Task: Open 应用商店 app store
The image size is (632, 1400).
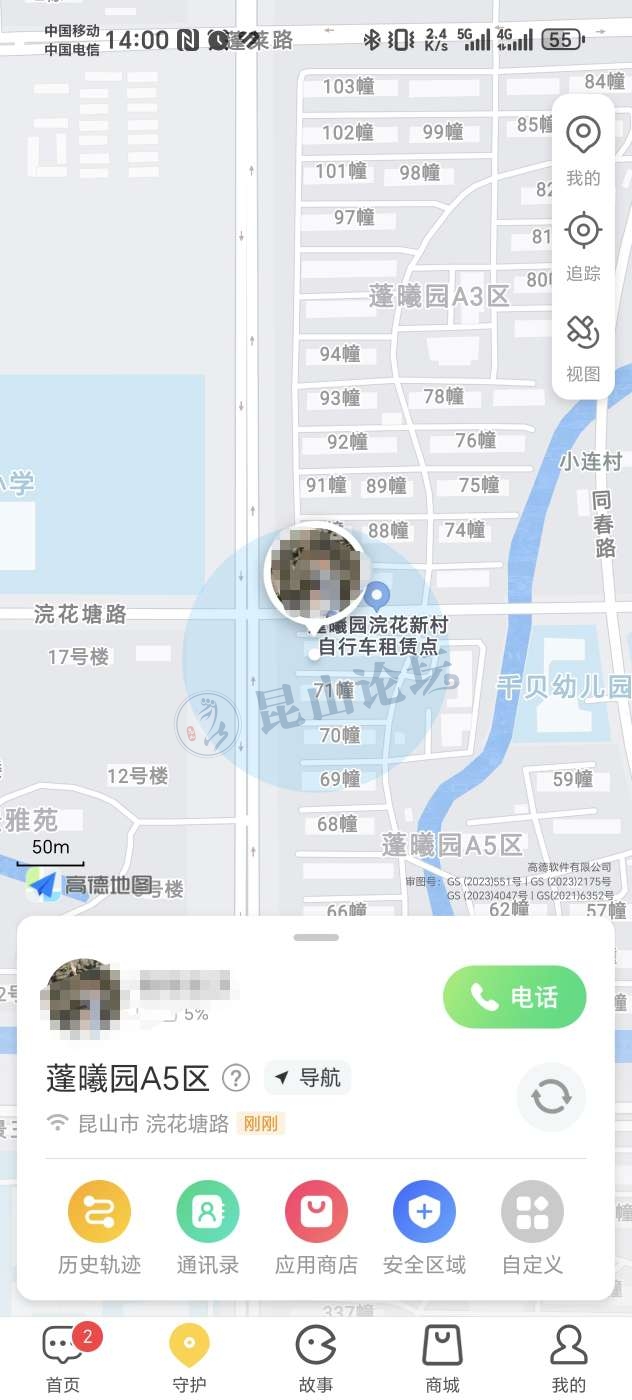Action: (316, 1226)
